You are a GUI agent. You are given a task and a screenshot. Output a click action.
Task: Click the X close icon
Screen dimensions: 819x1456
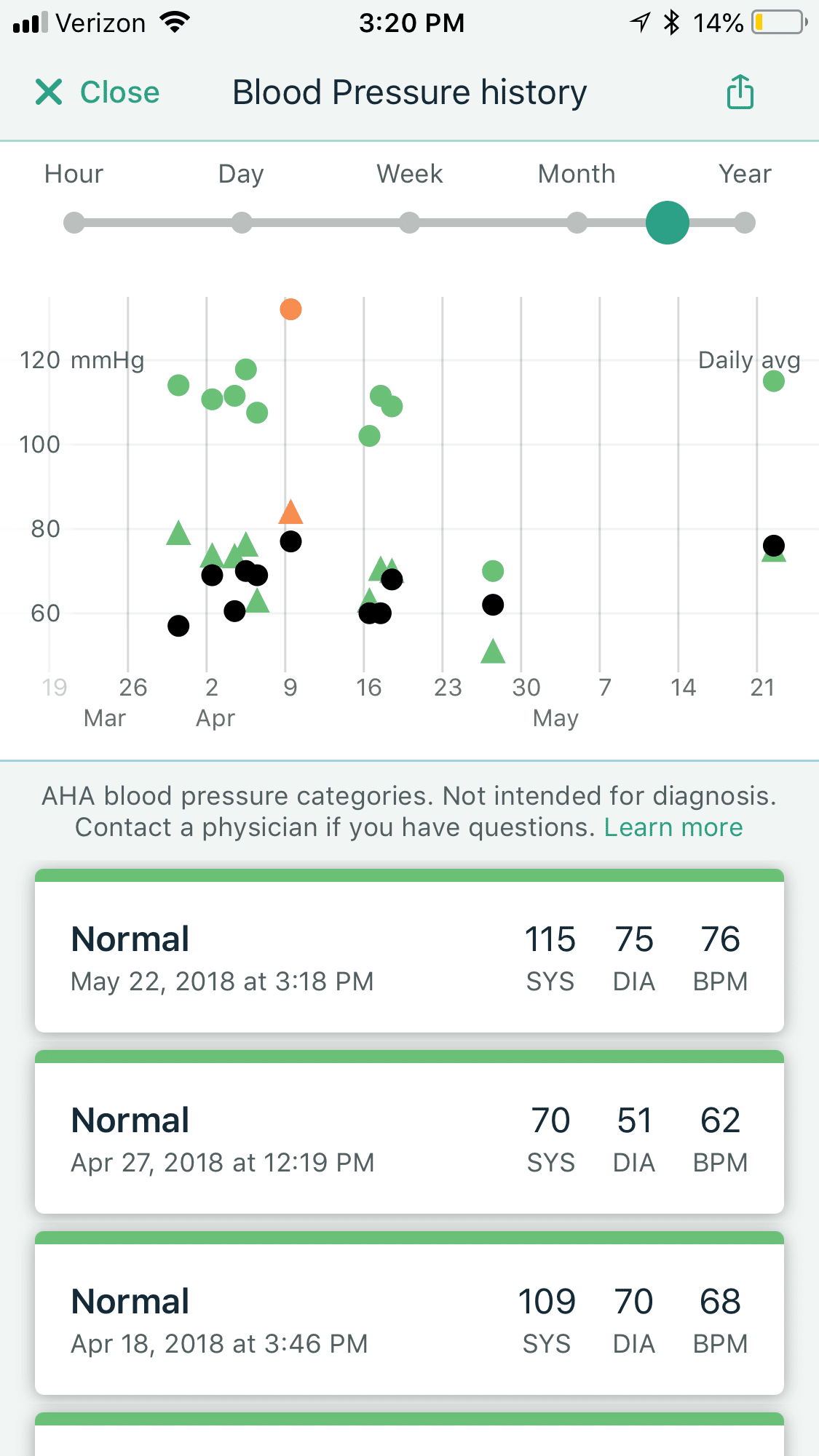click(x=48, y=92)
